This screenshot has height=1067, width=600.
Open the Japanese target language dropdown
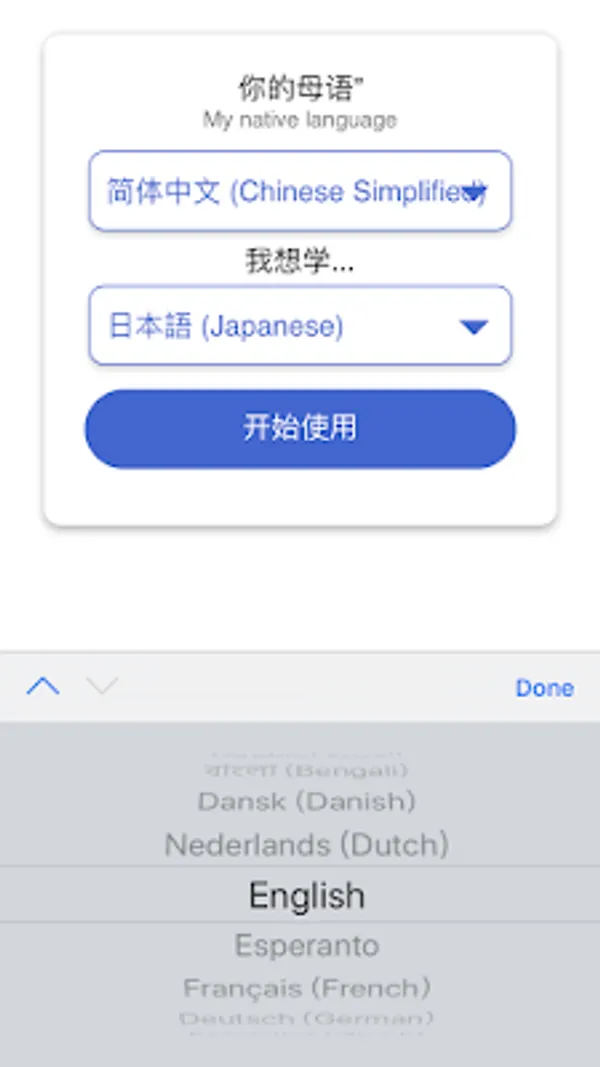tap(300, 326)
